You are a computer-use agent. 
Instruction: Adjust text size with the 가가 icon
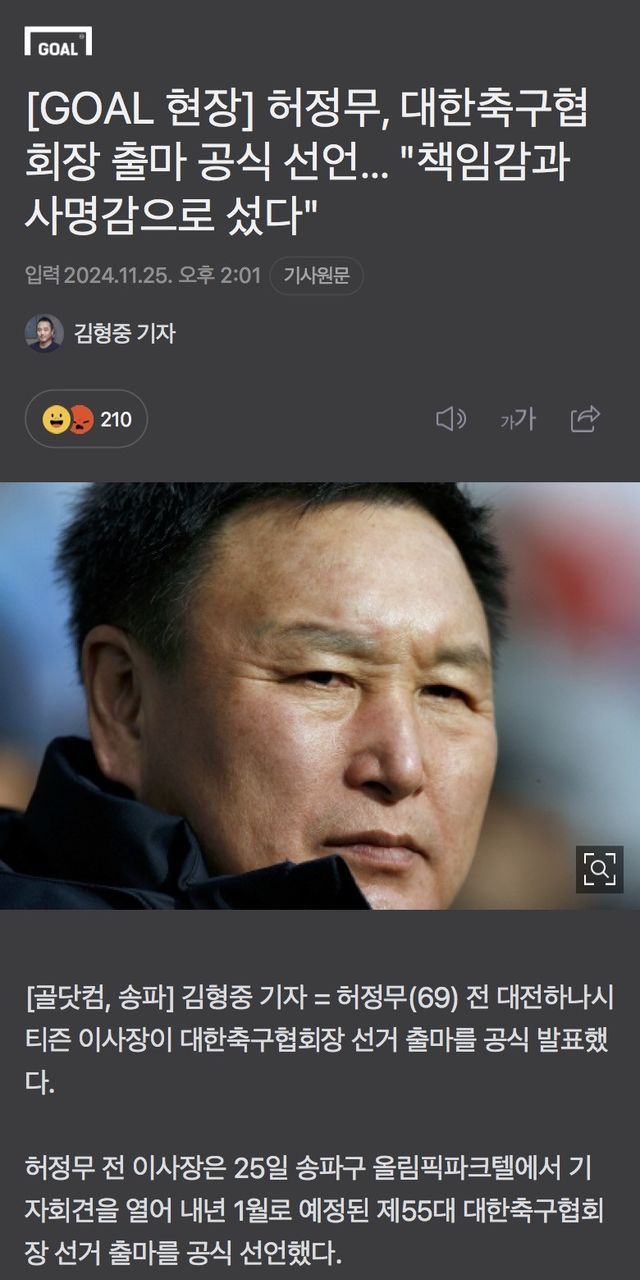(x=518, y=420)
